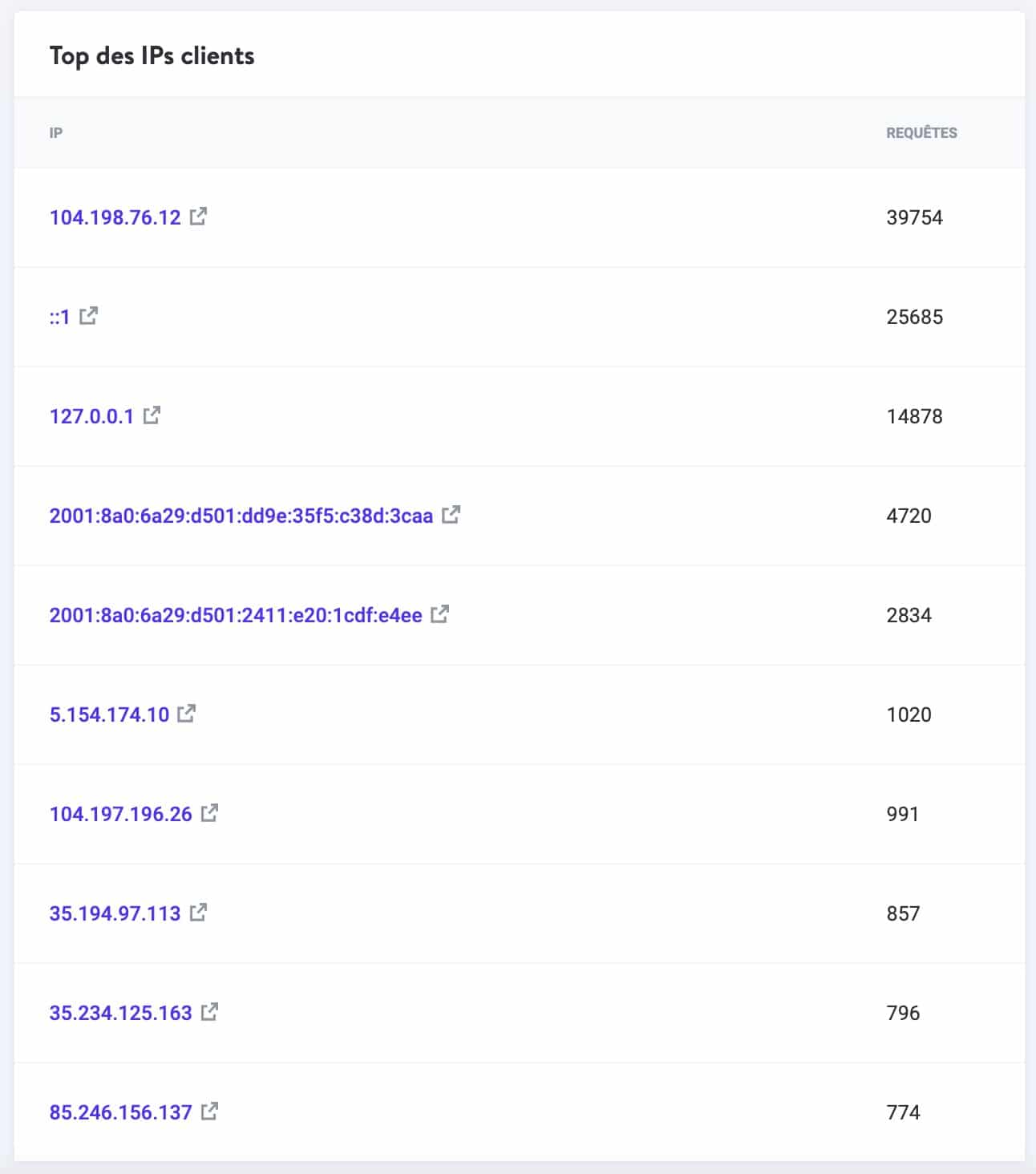Open the external link icon beside ::1

point(88,317)
